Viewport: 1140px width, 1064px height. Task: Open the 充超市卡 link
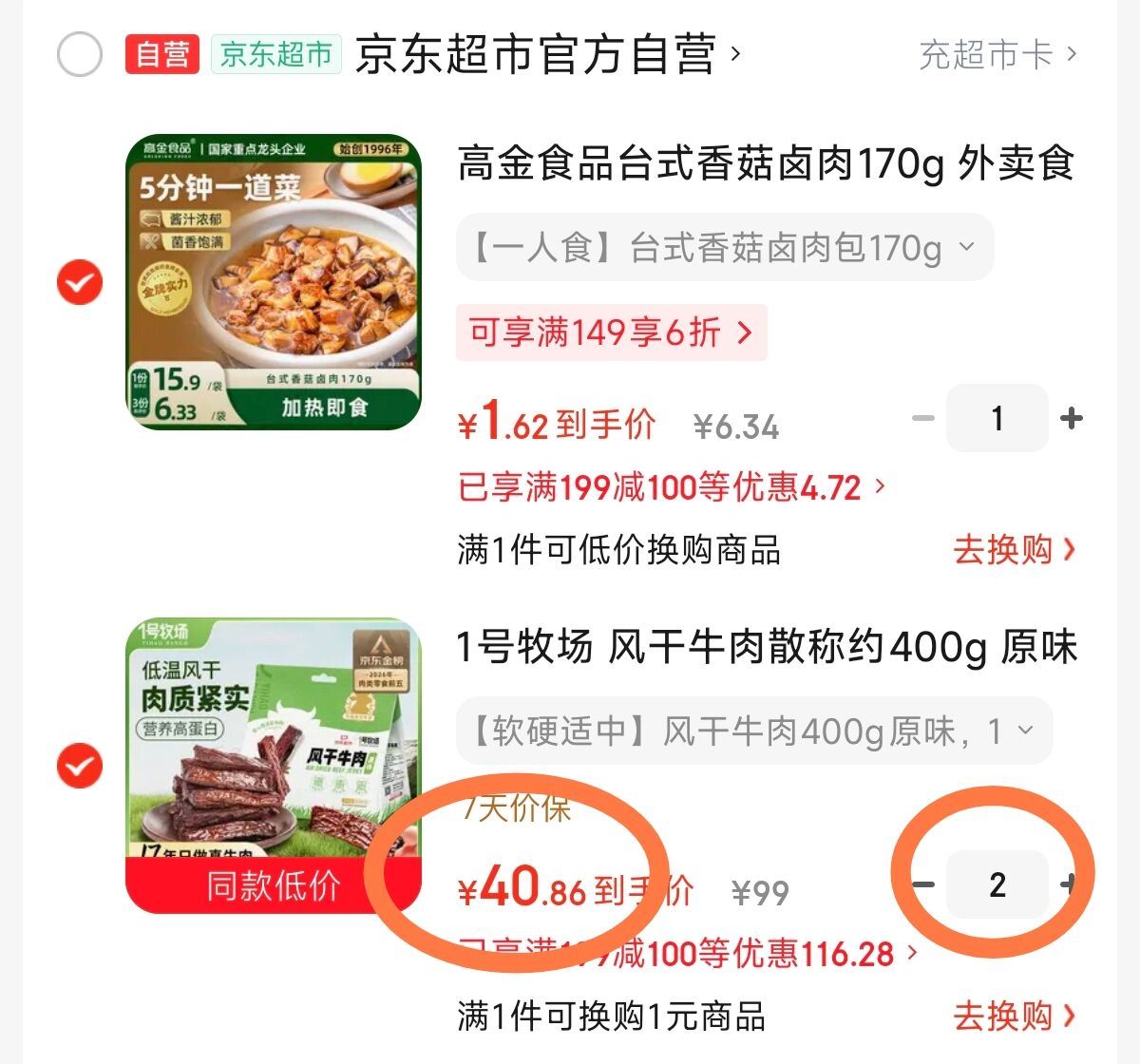click(997, 54)
